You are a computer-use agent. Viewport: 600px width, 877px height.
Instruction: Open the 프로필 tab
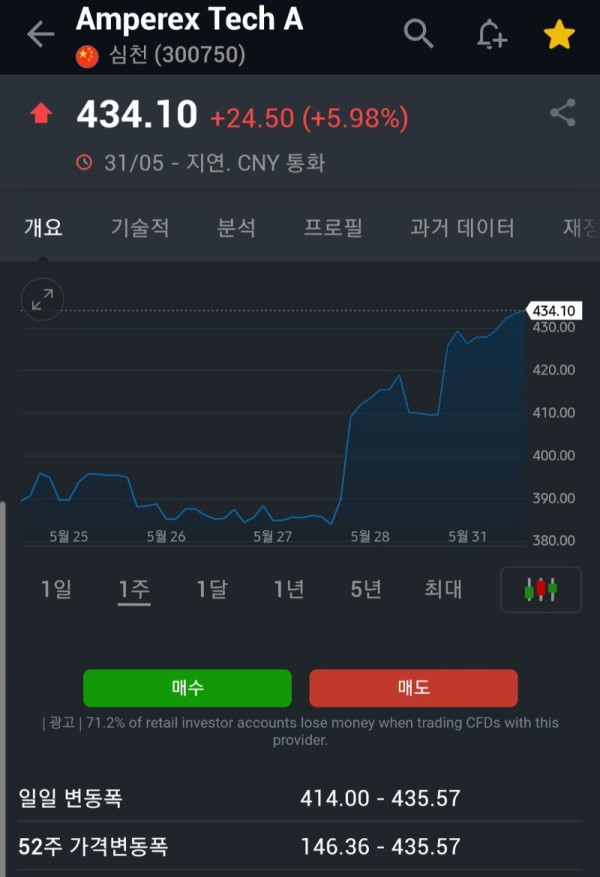pos(333,228)
